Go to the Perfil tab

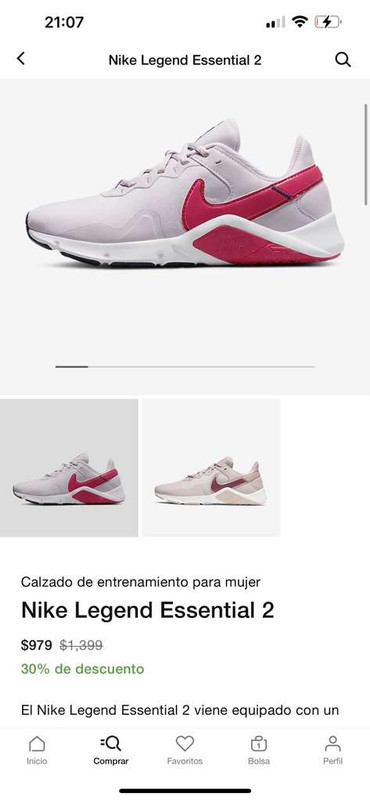(x=333, y=750)
